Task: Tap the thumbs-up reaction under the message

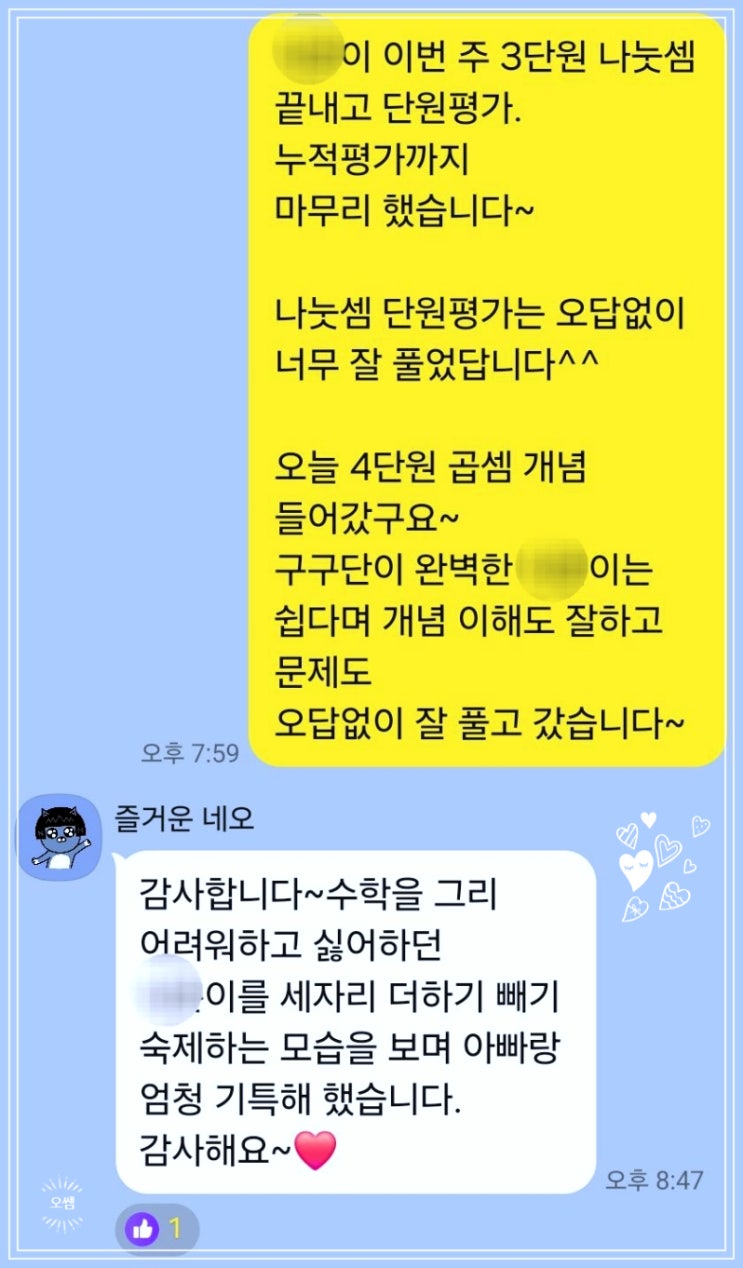Action: pos(155,1229)
